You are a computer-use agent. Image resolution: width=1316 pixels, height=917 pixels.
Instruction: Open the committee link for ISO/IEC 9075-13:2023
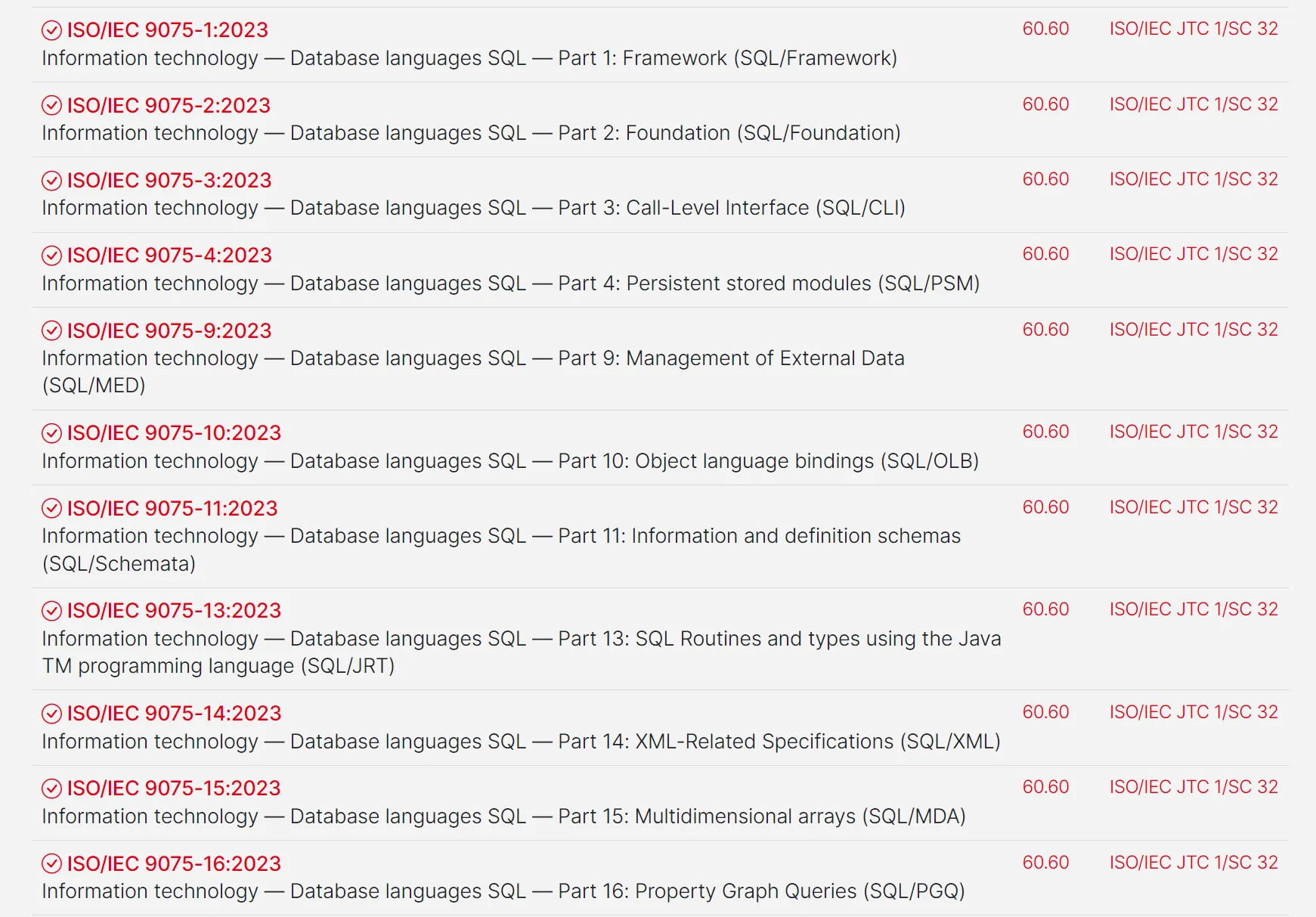1193,609
